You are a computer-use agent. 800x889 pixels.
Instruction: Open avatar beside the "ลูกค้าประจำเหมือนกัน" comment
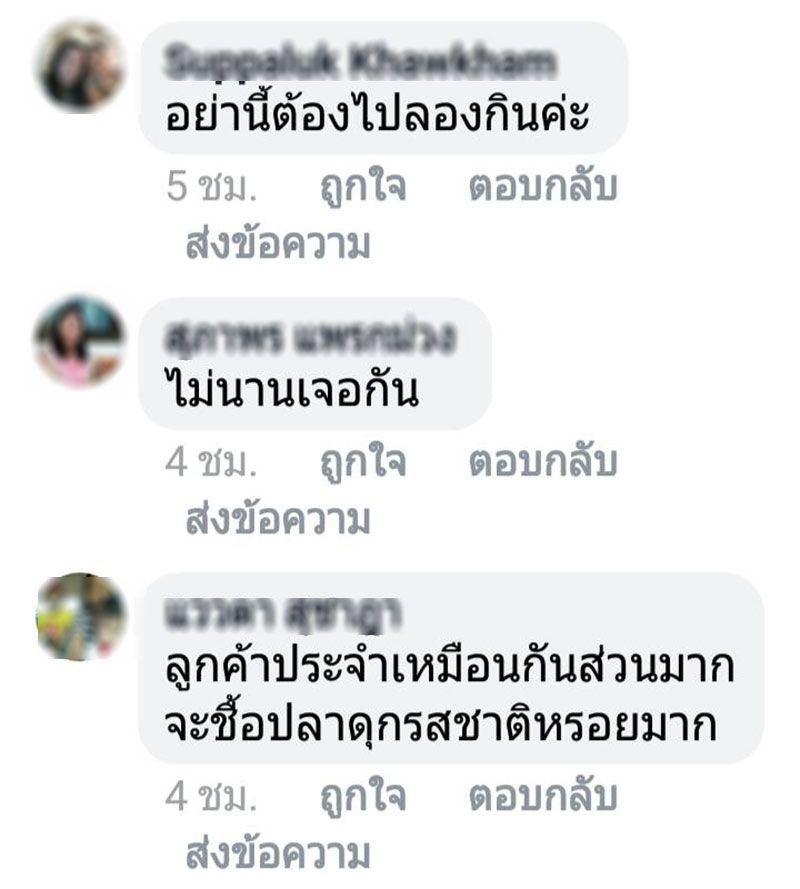coord(80,617)
